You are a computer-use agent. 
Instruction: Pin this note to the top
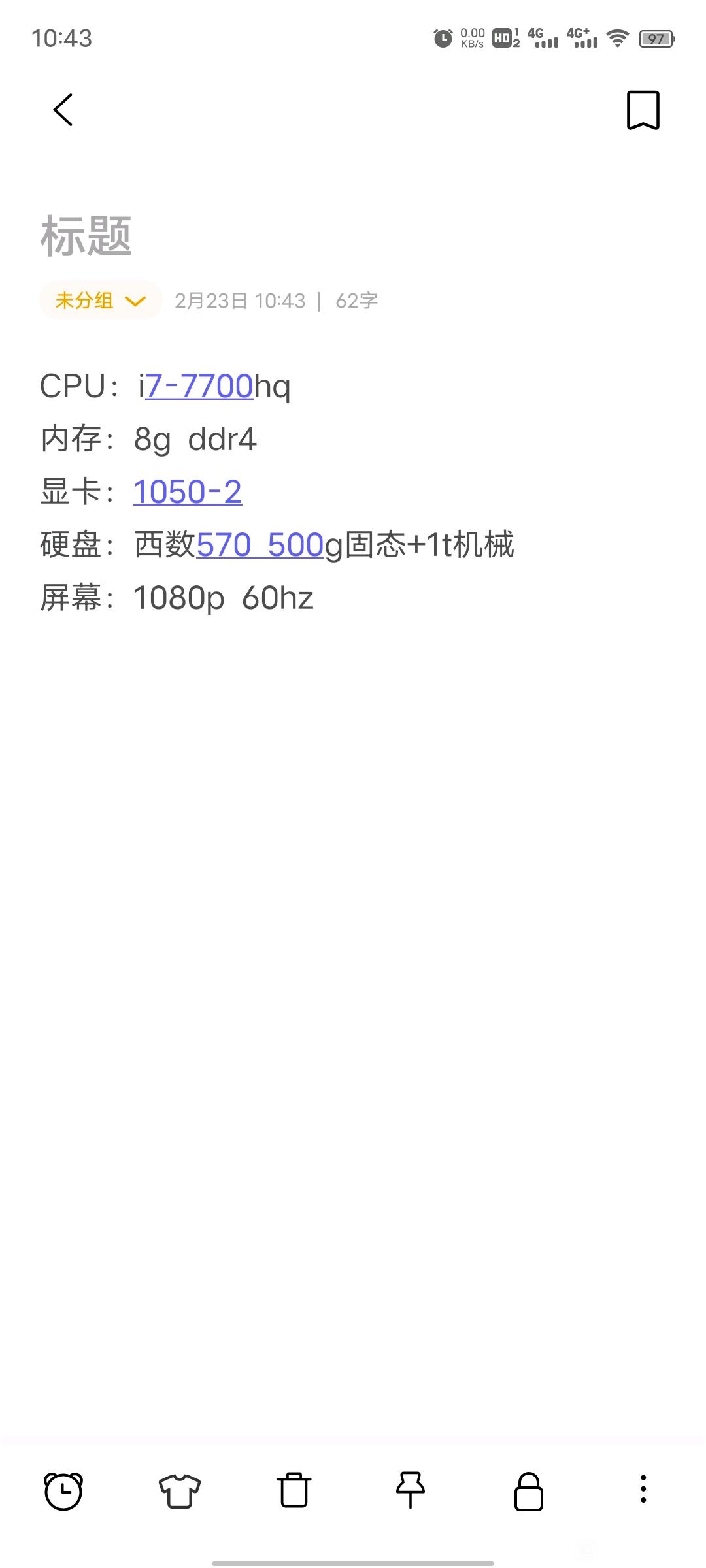[x=411, y=1490]
